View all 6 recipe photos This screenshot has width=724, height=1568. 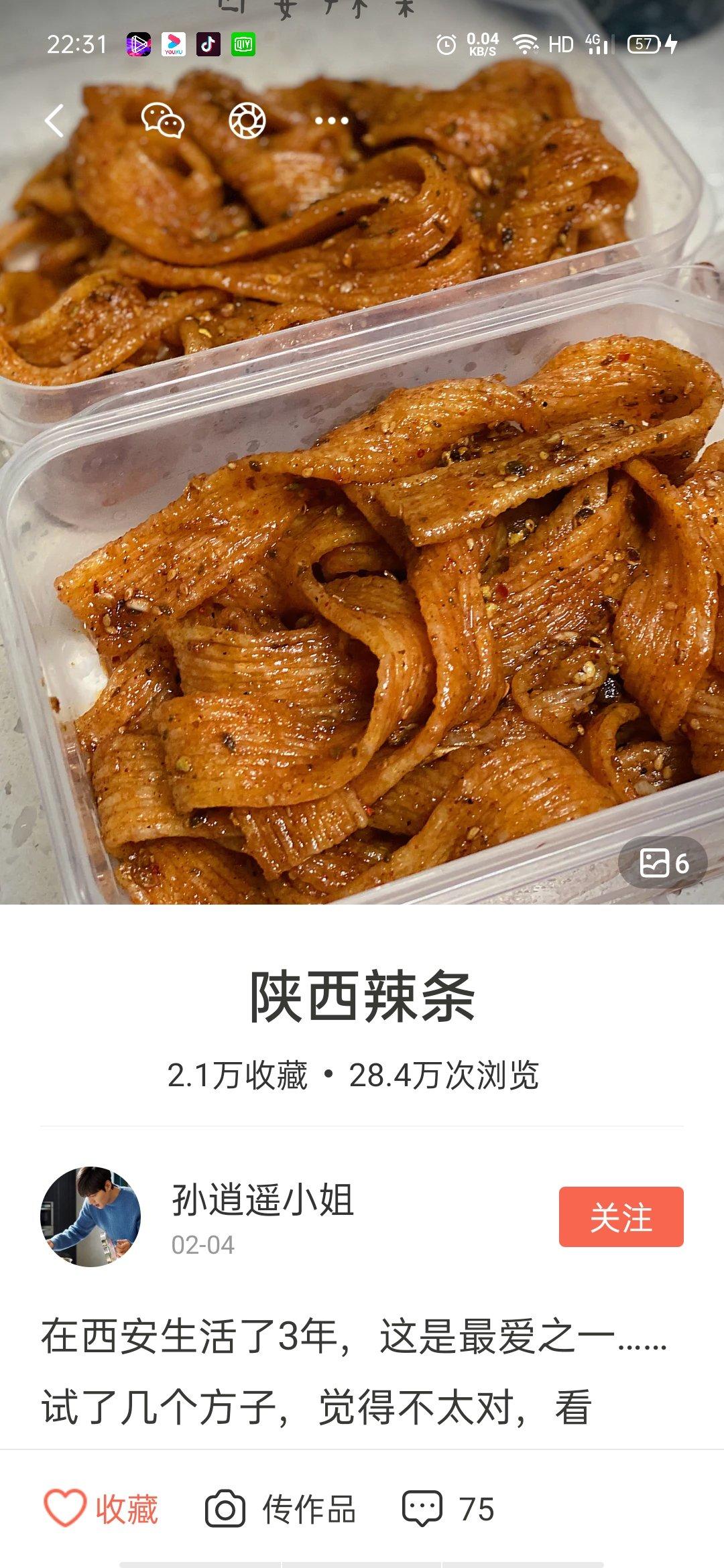pyautogui.click(x=663, y=863)
